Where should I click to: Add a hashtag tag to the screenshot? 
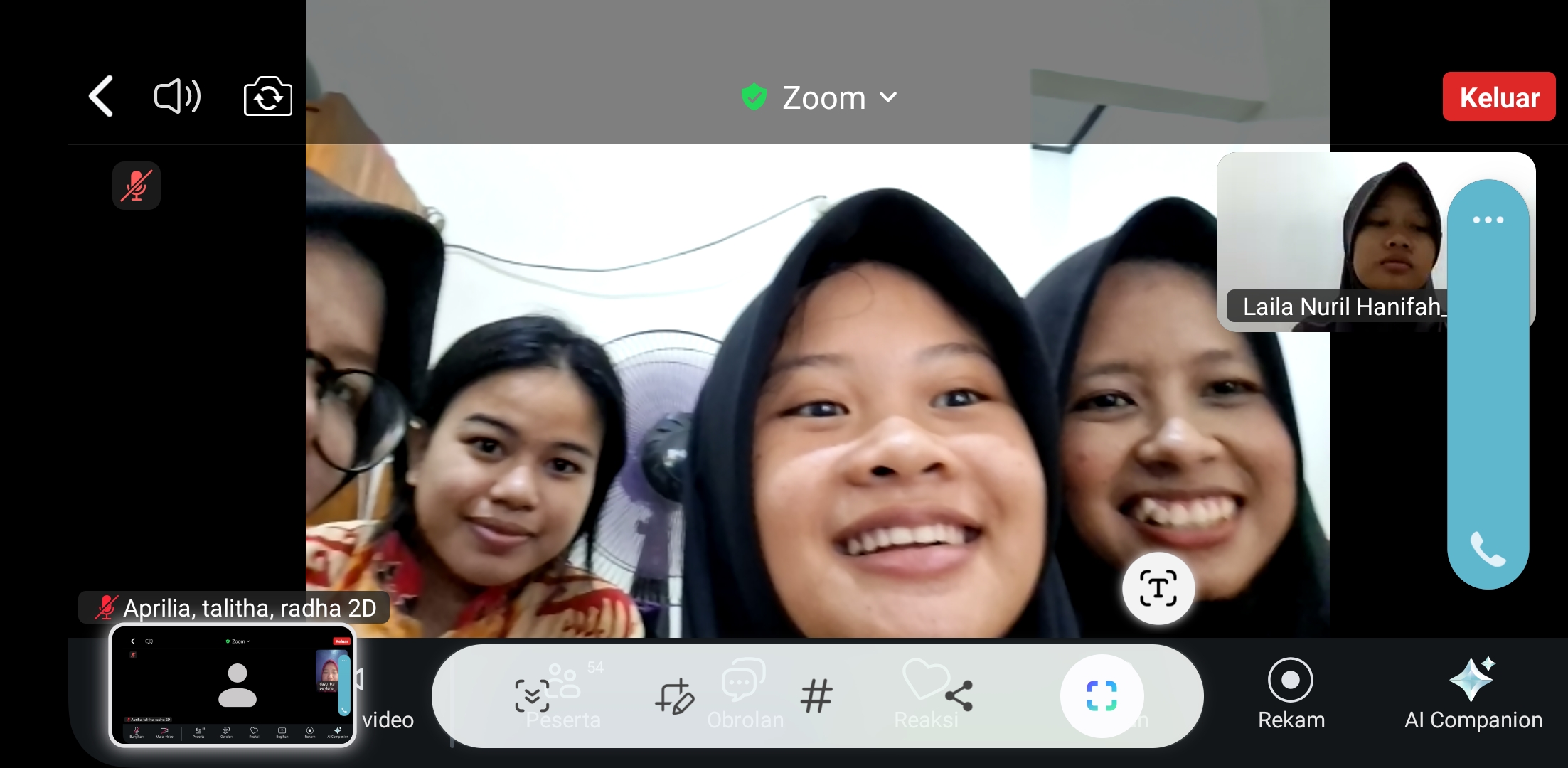click(x=816, y=696)
